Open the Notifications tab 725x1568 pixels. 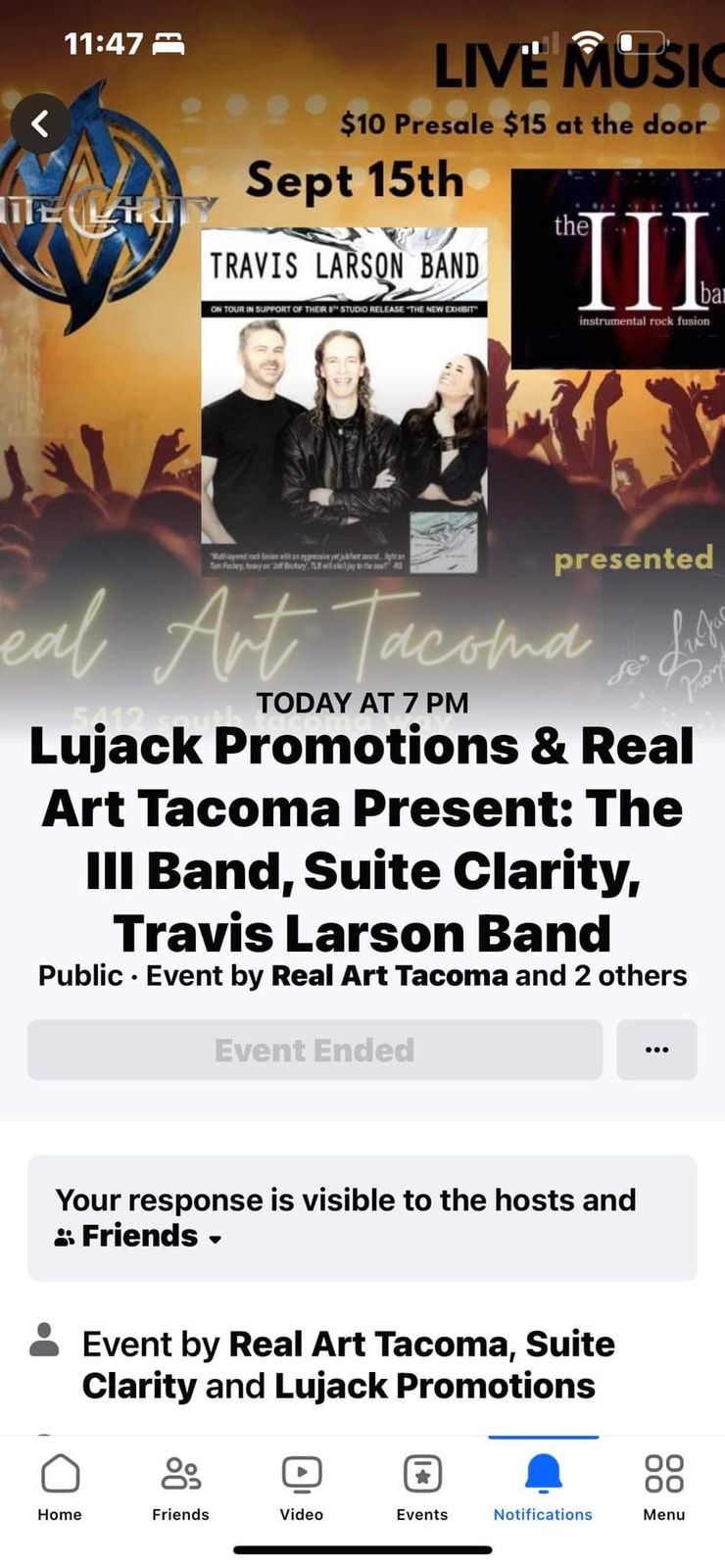point(543,1486)
